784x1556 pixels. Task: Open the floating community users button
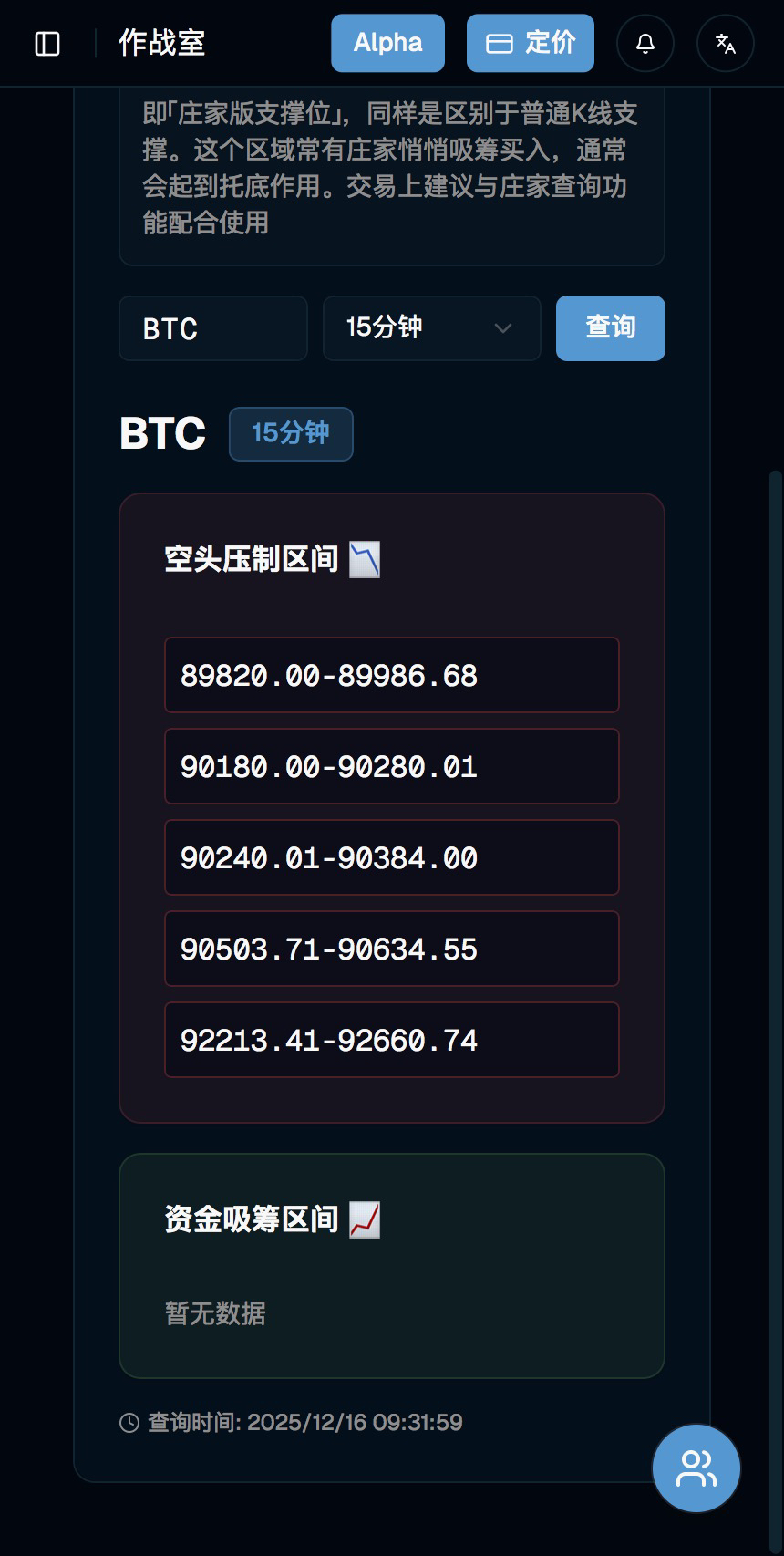(696, 1468)
